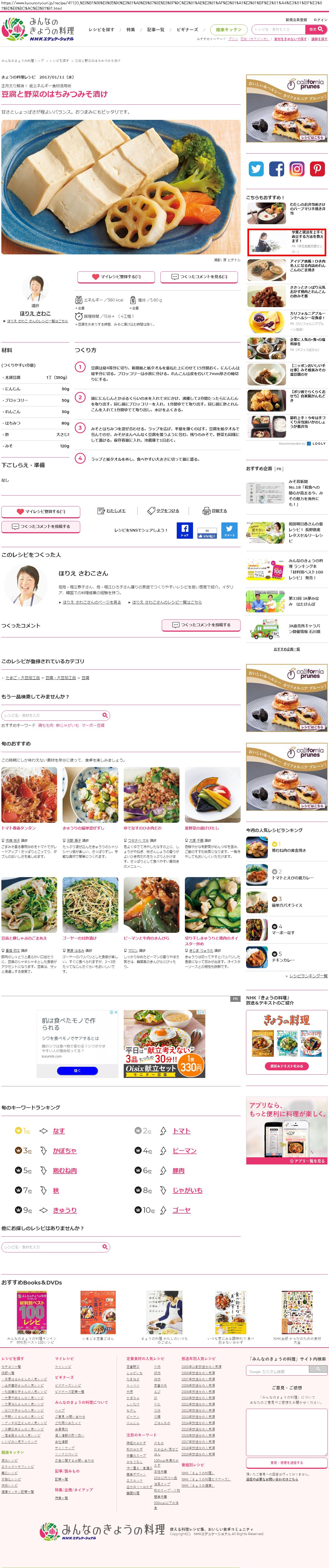
Task: Open the わたしメモ note link
Action: (x=111, y=511)
